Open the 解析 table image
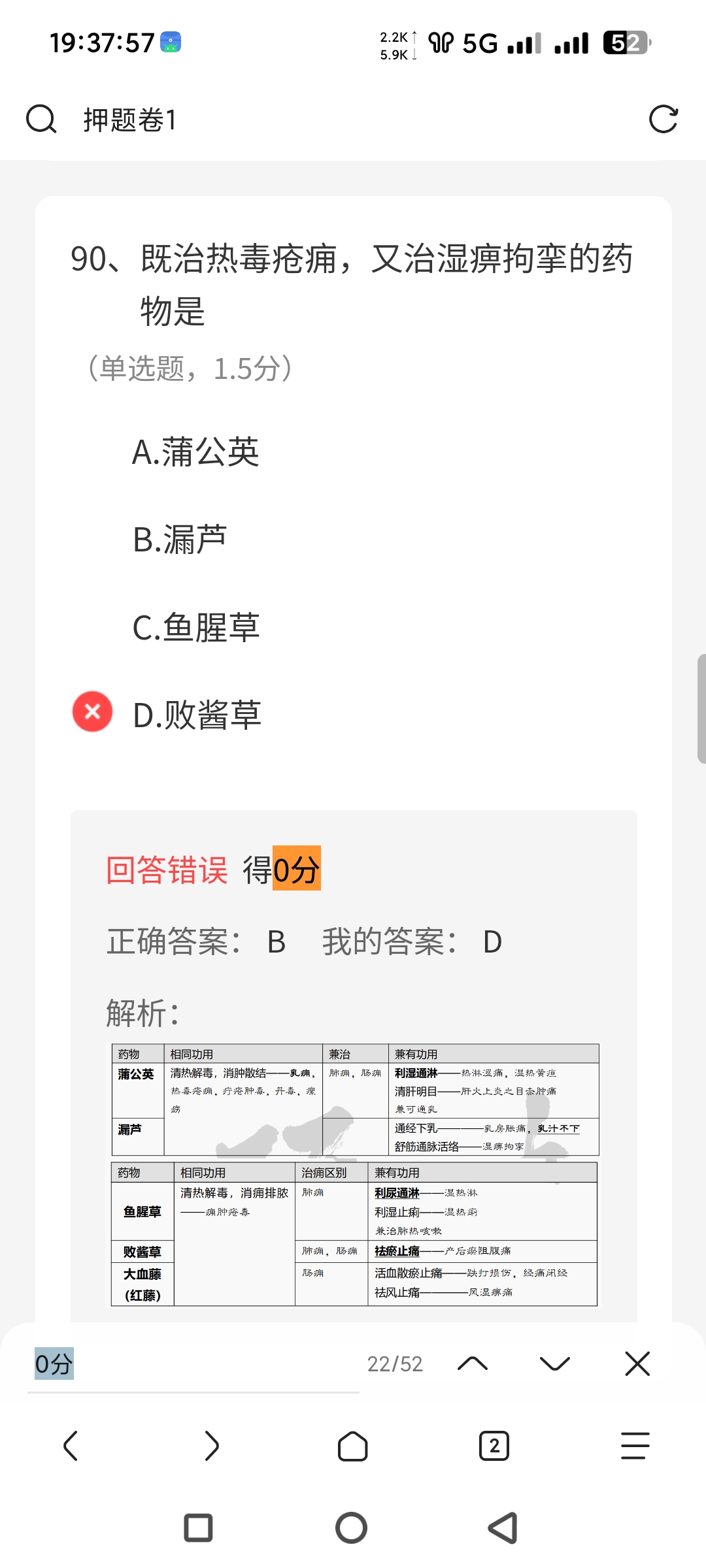Viewport: 706px width, 1568px height. click(x=354, y=1175)
